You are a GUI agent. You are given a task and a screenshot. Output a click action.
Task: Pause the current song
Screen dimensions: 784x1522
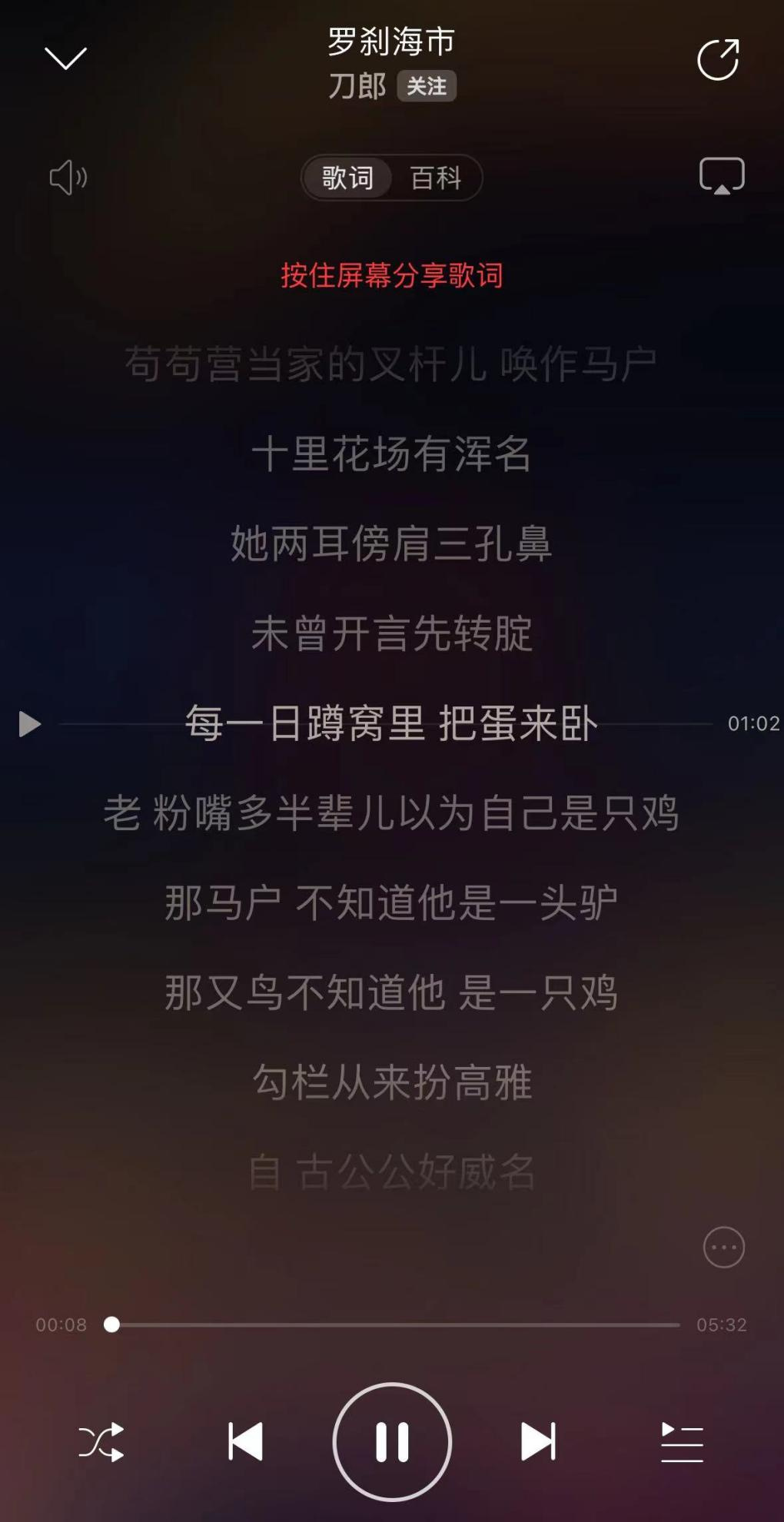(392, 1441)
